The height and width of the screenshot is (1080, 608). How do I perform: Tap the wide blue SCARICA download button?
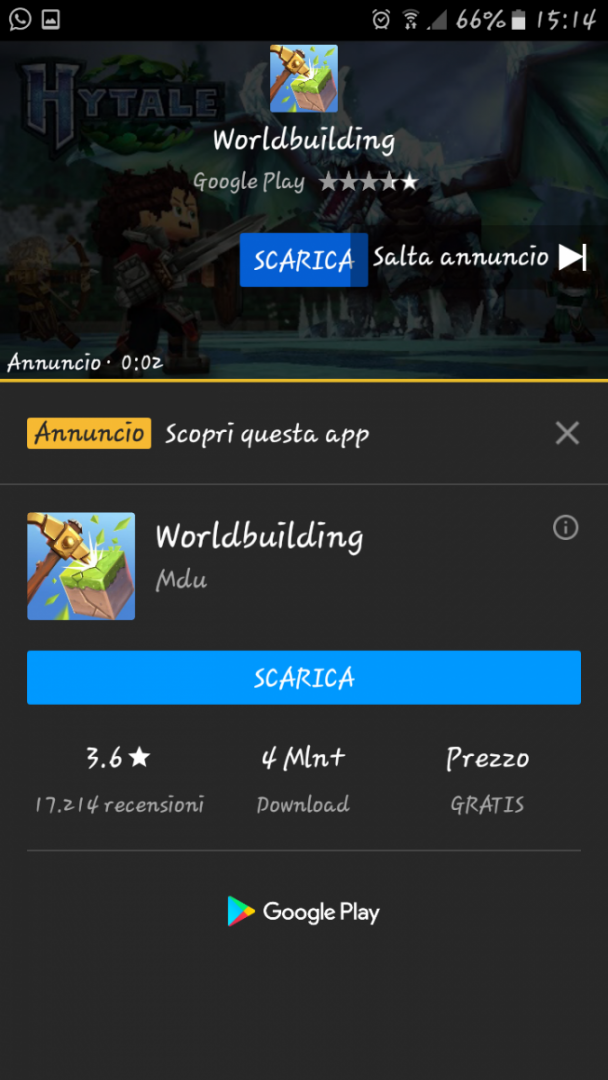304,678
